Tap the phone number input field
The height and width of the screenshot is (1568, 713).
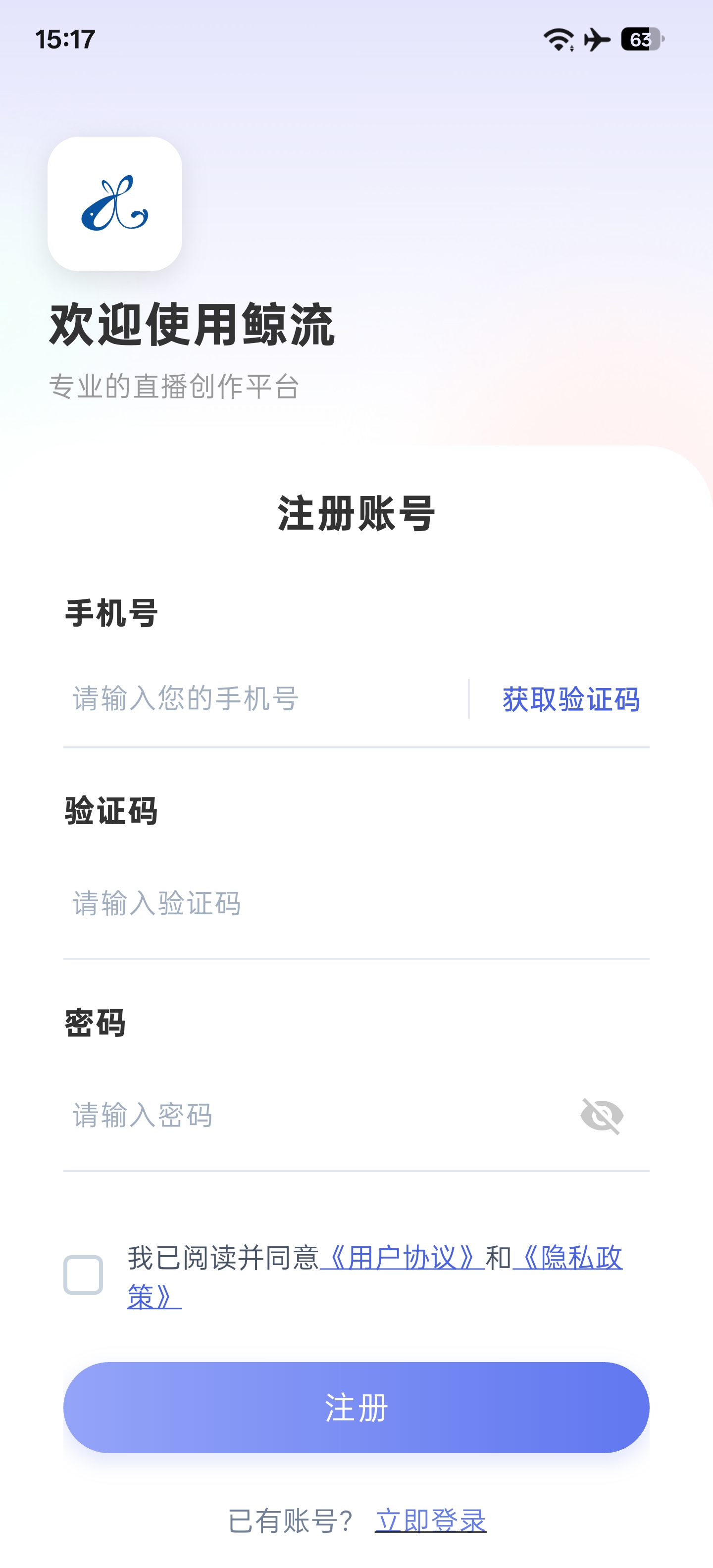262,699
